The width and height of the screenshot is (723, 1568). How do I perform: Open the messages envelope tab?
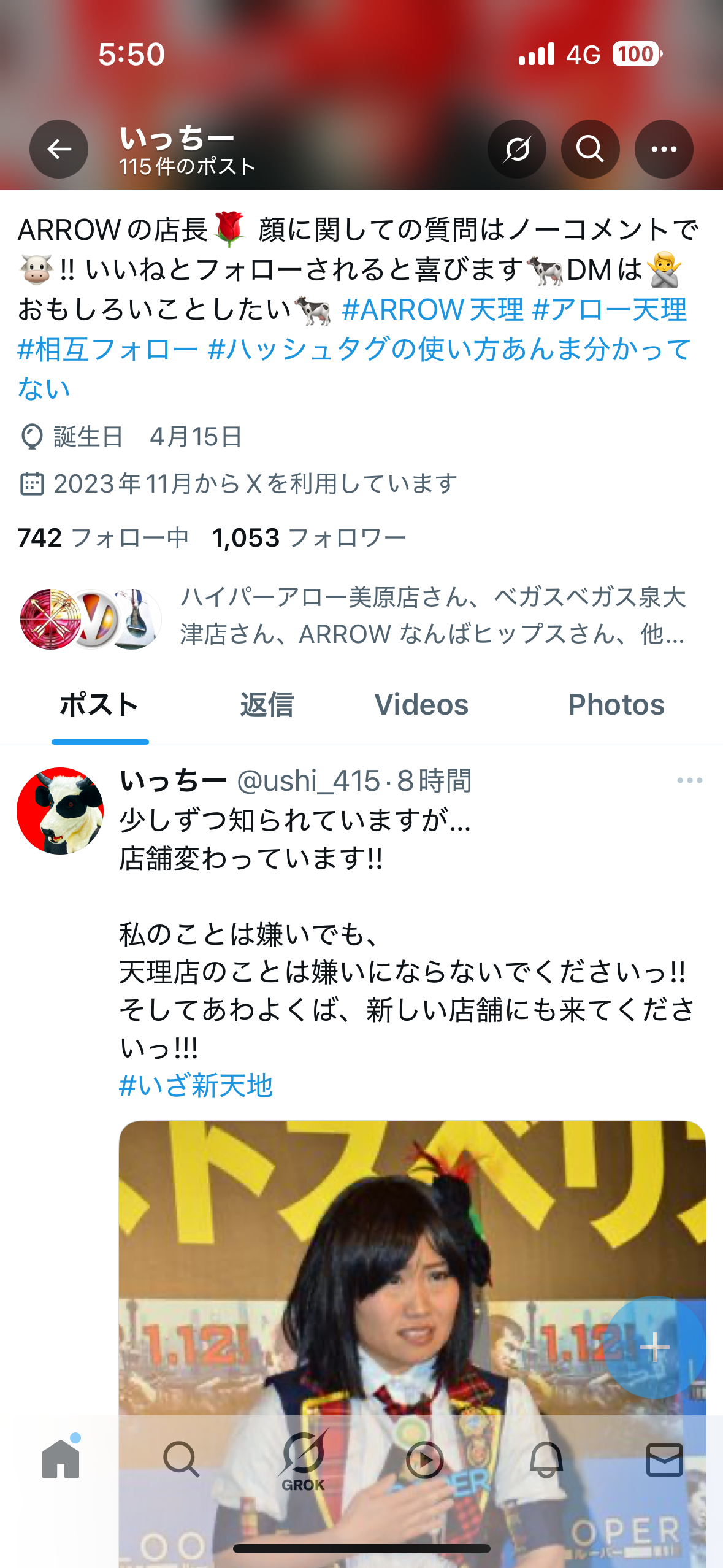[665, 1459]
